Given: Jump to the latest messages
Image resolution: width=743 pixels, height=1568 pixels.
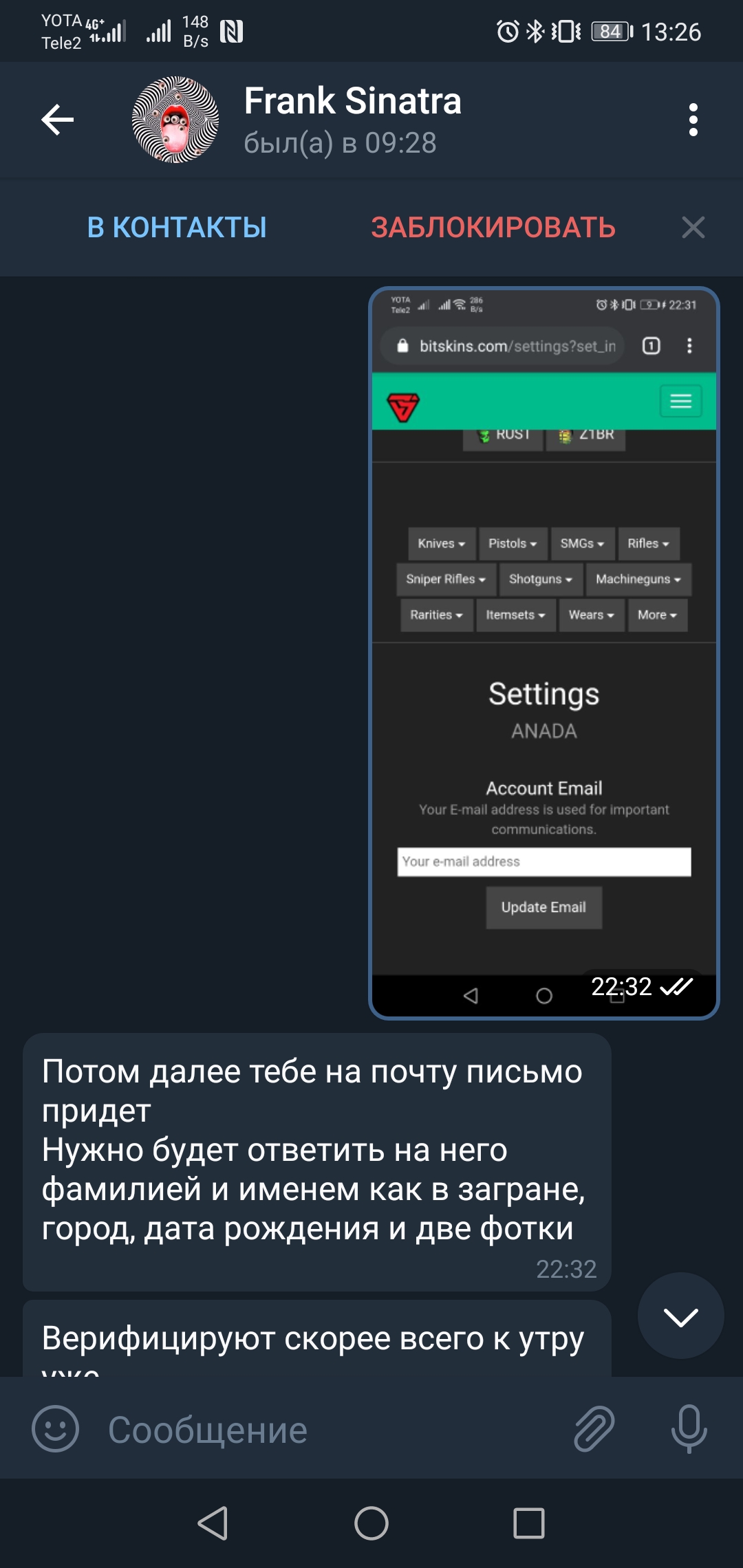Looking at the screenshot, I should (x=680, y=1316).
